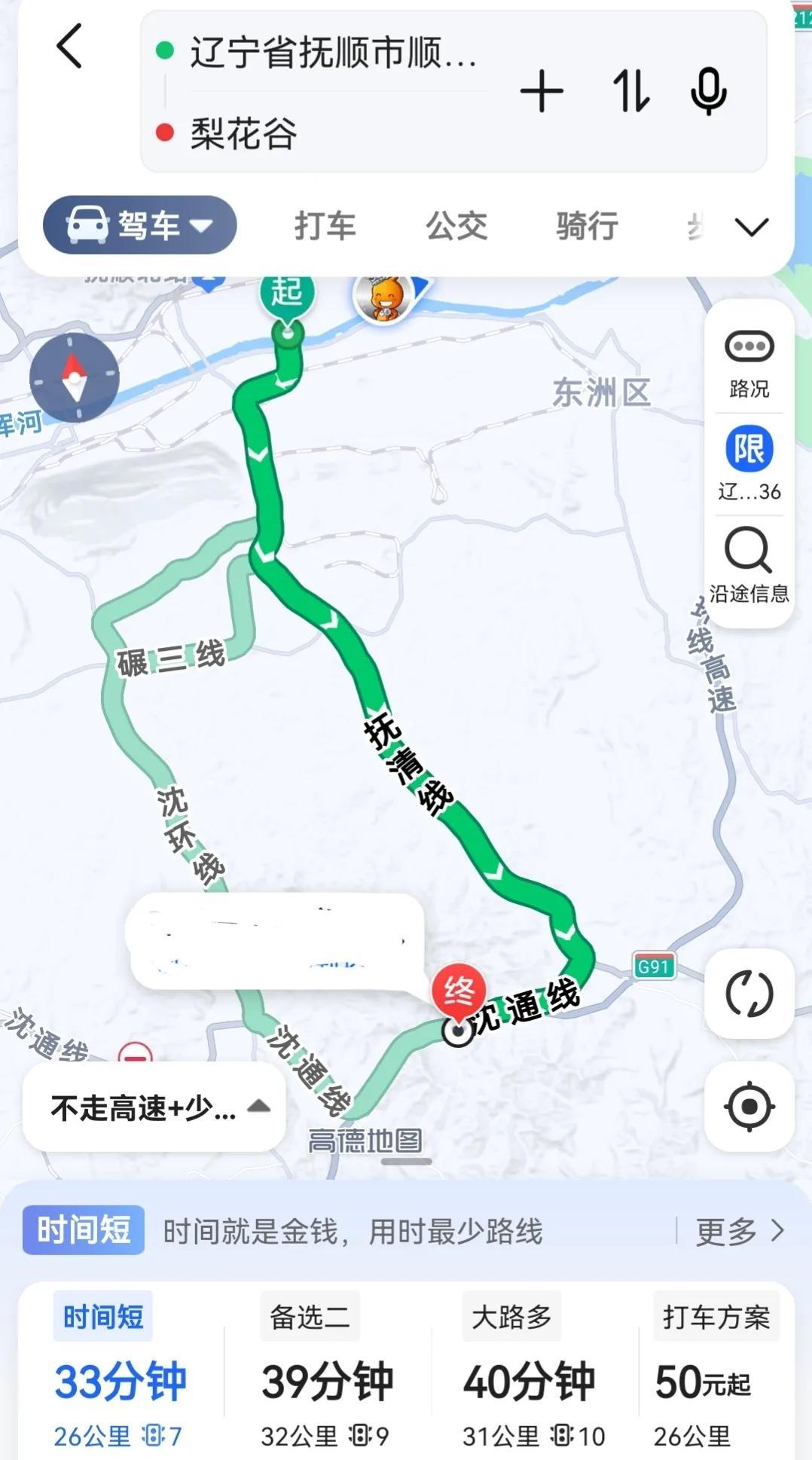Screen dimensions: 812x1460
Task: Swap start and destination
Action: click(x=630, y=92)
